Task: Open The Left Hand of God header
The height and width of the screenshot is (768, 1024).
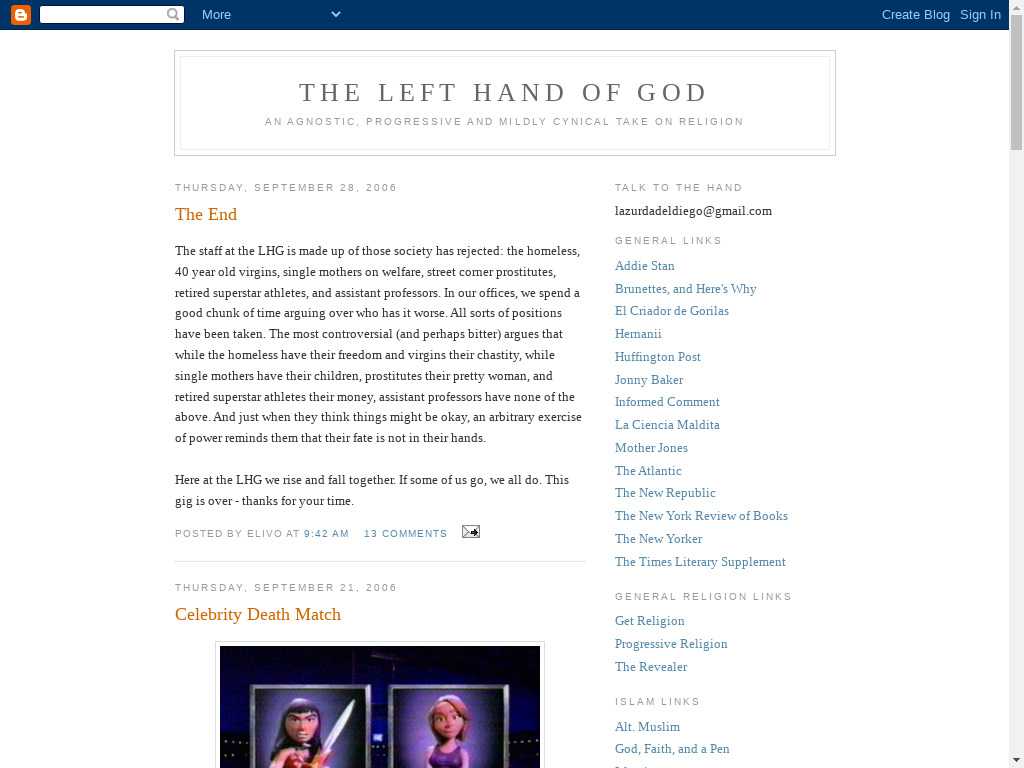Action: [x=504, y=93]
